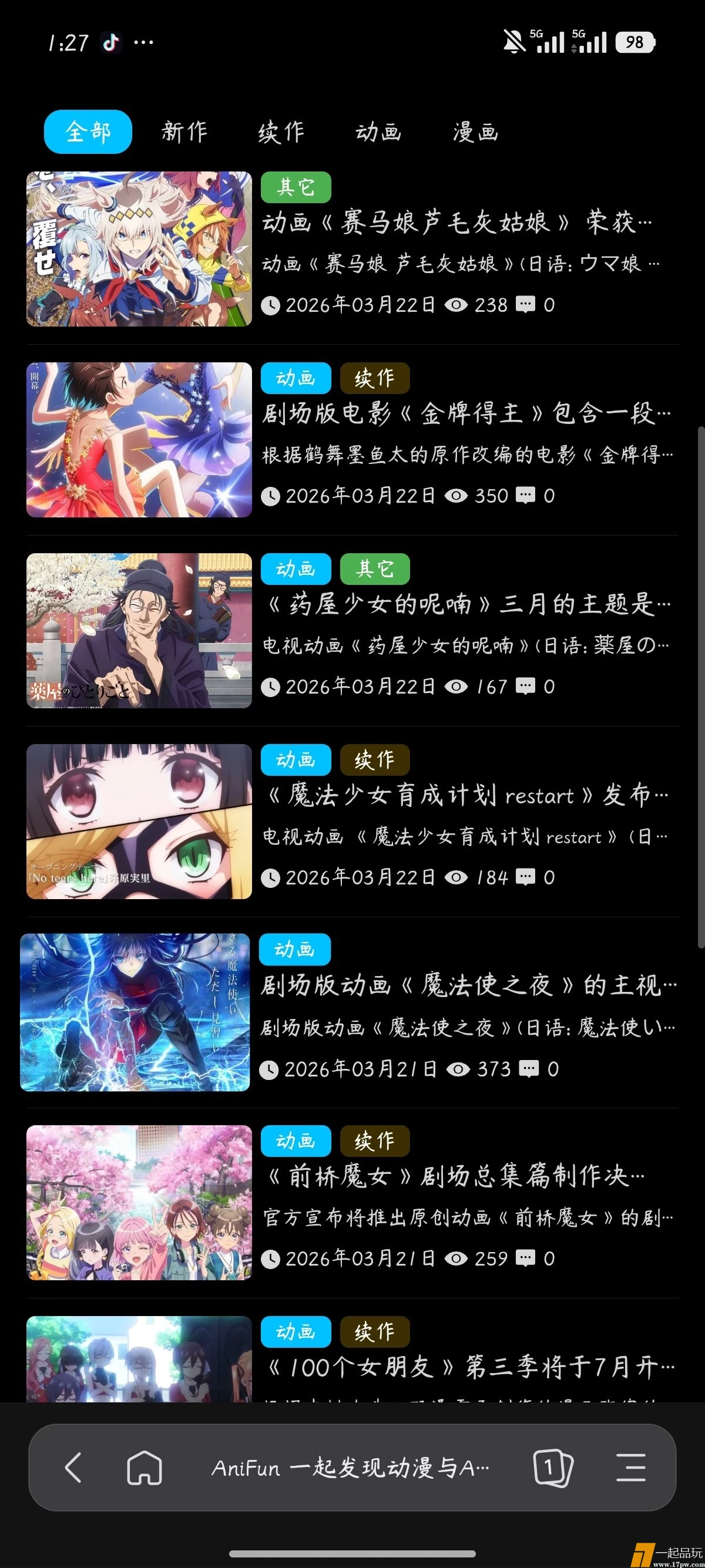Open the browser tab switcher icon
705x1568 pixels.
[553, 1468]
